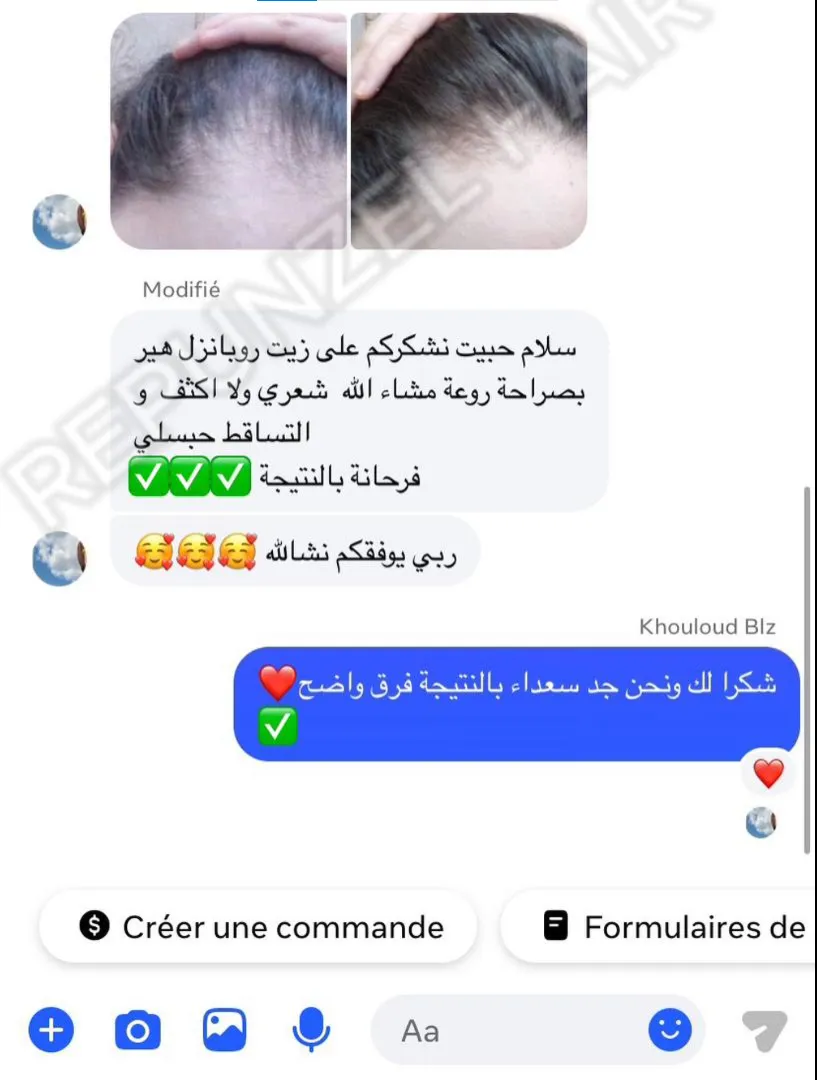
Task: Record a voice message with the microphone
Action: [311, 1029]
